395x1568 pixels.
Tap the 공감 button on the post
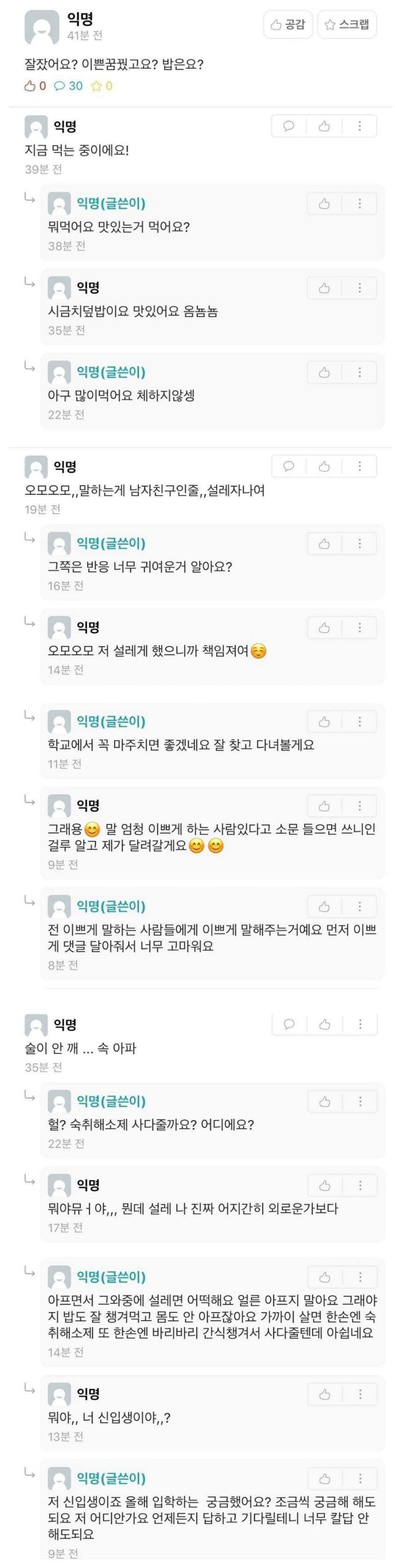(288, 25)
